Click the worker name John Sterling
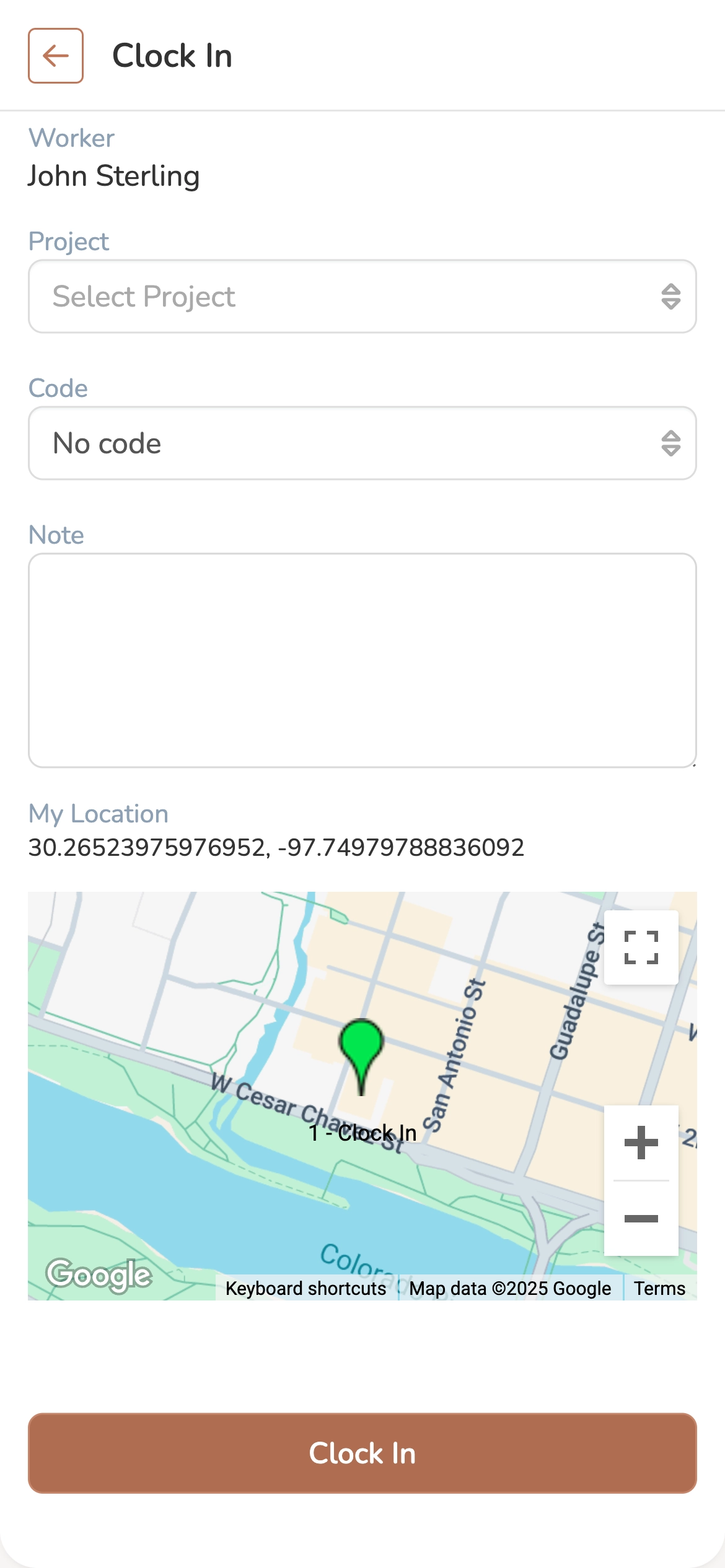 [114, 175]
